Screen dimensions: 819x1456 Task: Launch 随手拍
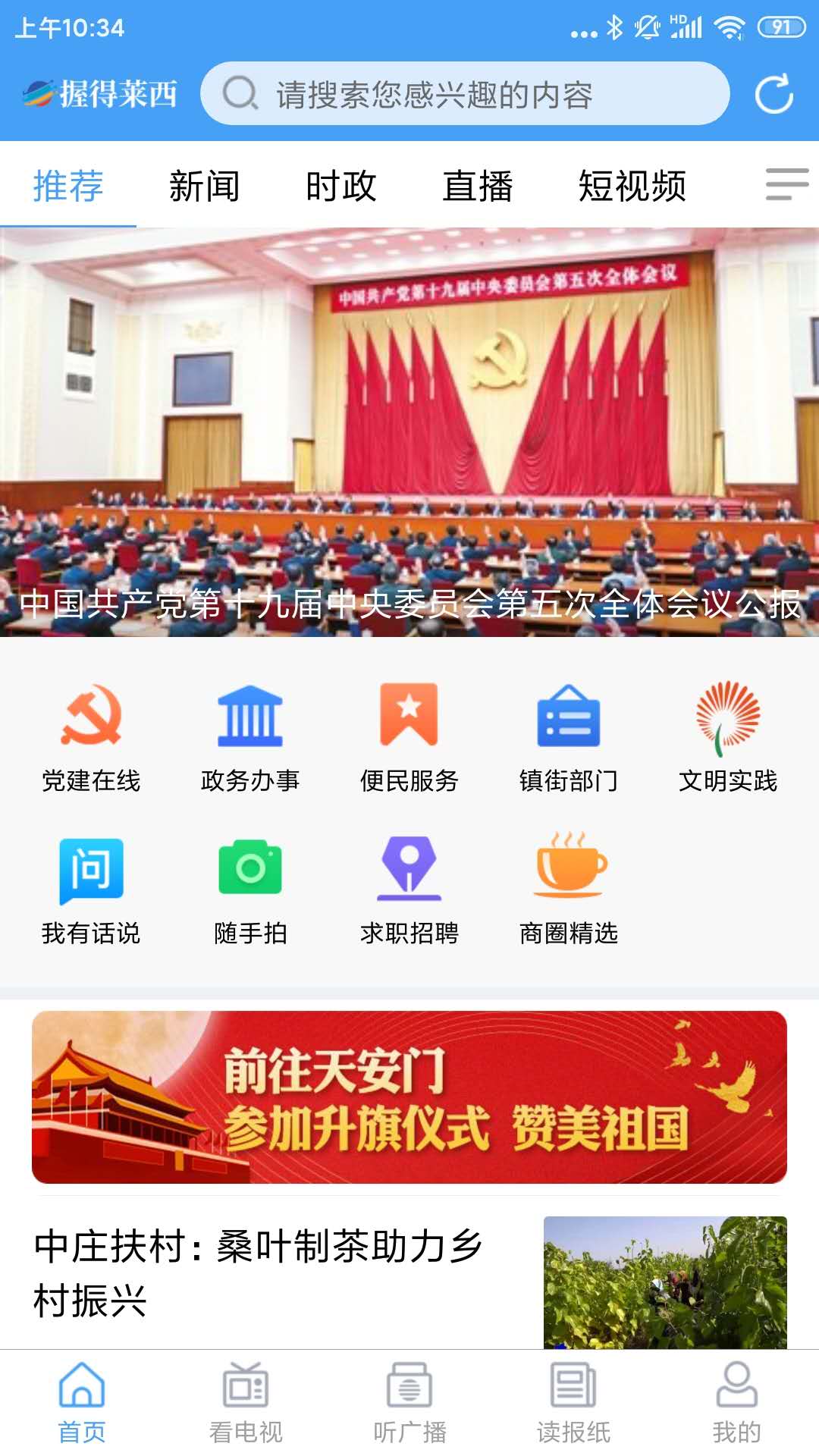250,889
